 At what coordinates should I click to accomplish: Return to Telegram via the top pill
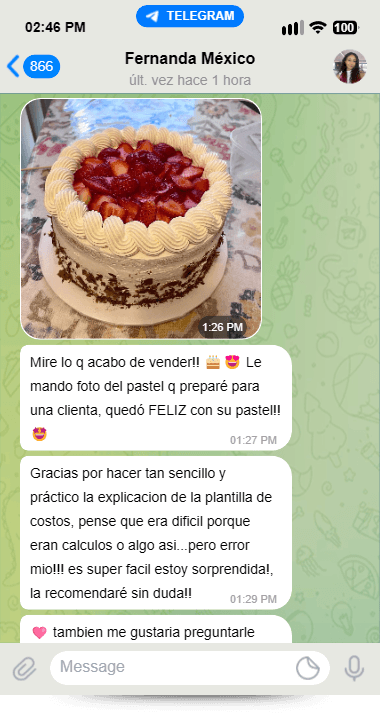[190, 16]
